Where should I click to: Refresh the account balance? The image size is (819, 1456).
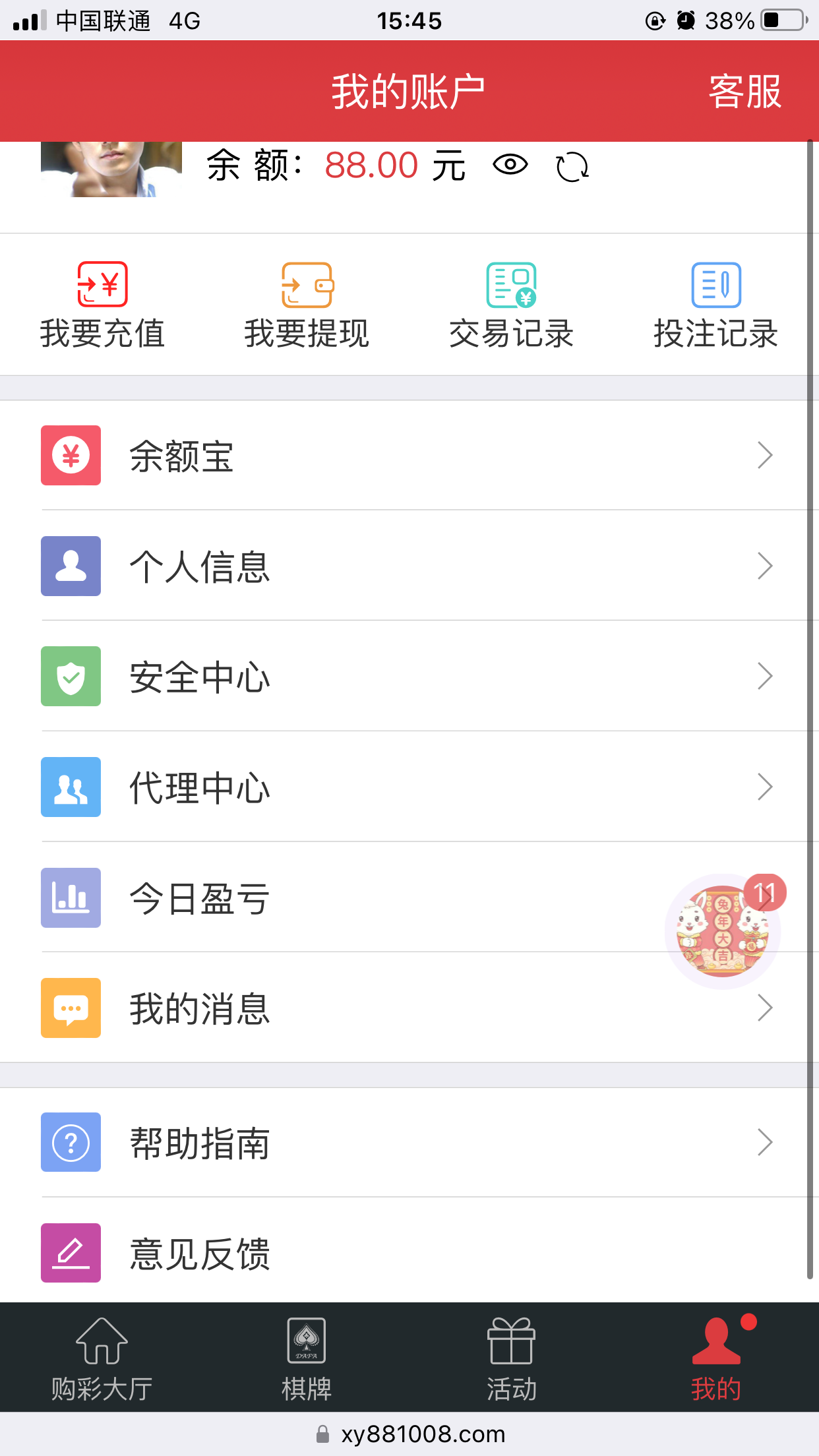click(x=572, y=167)
